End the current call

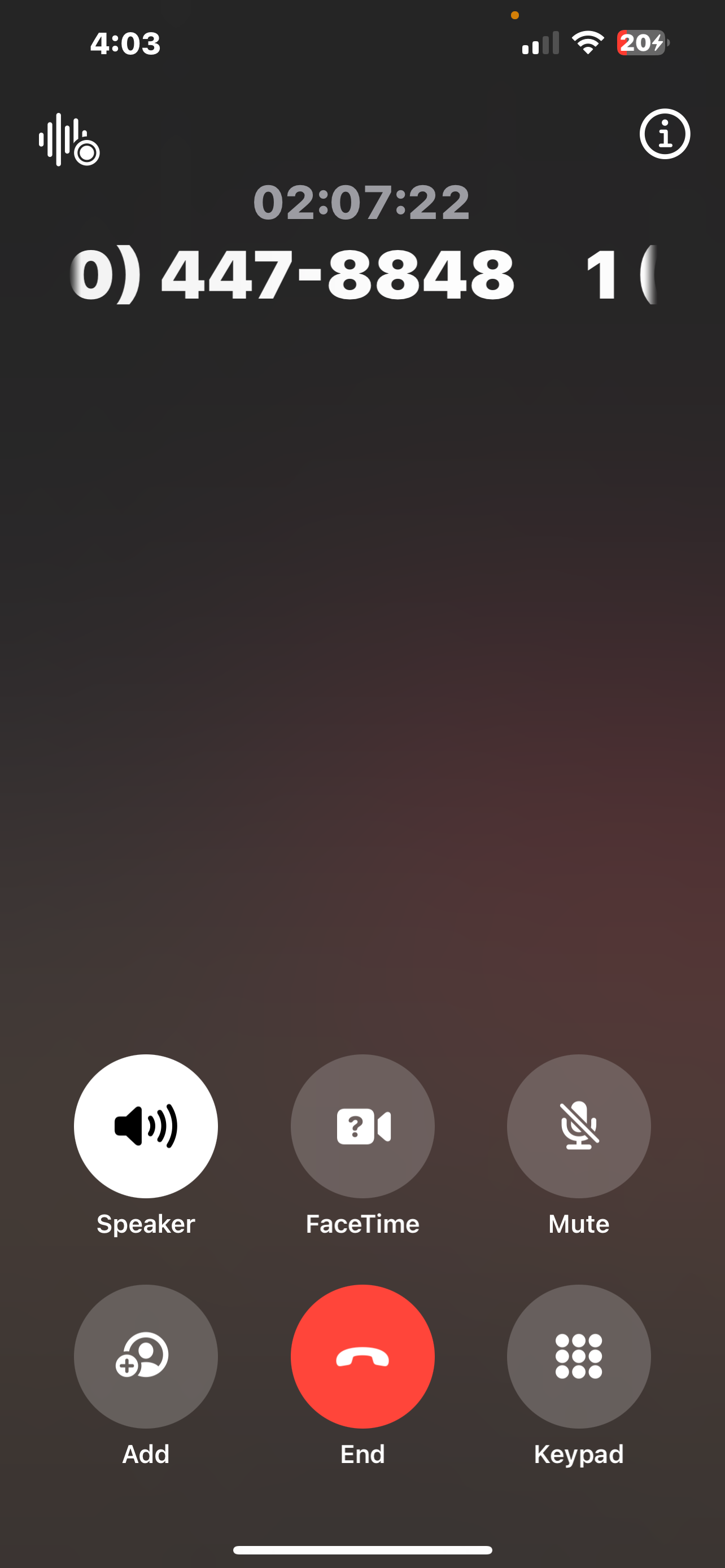click(362, 1356)
